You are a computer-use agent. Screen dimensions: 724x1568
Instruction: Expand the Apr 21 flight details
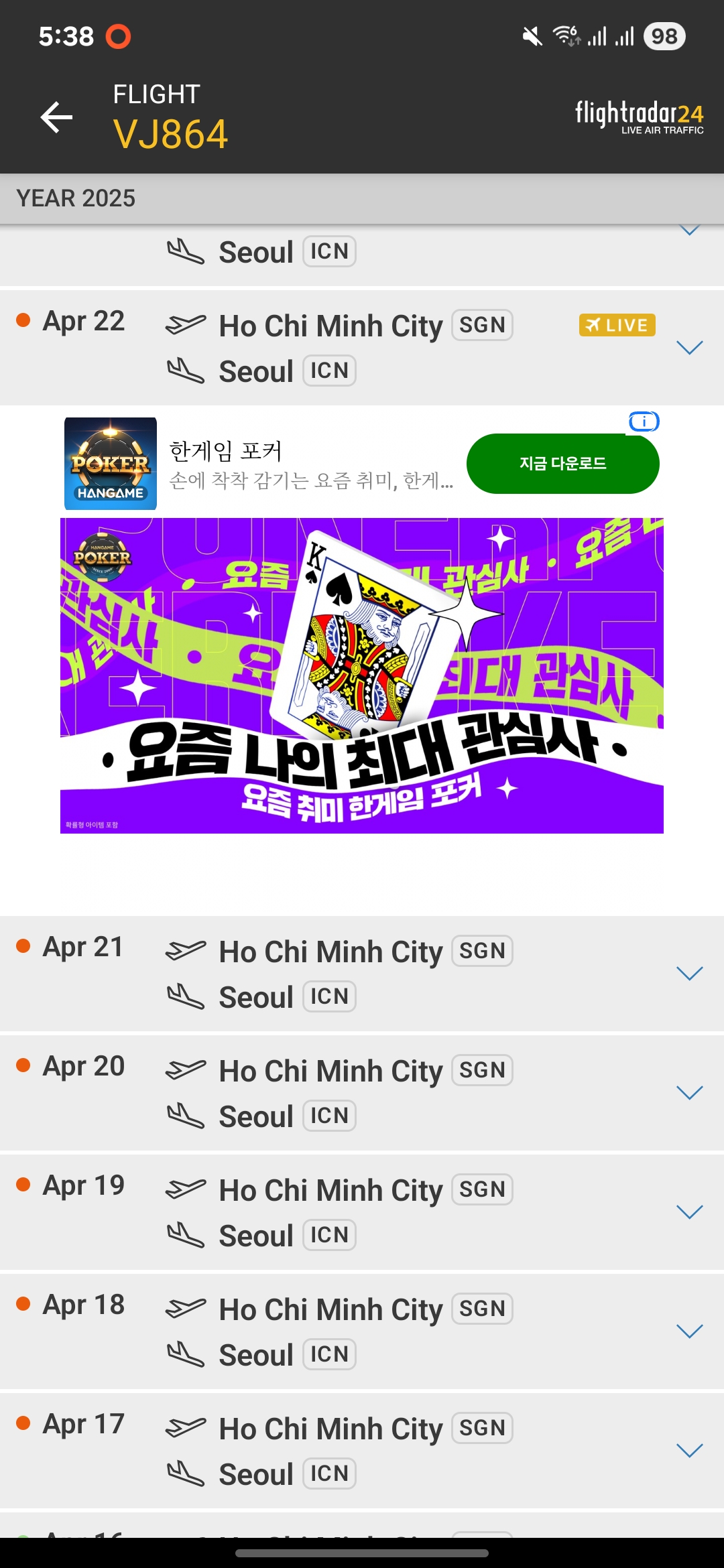[x=689, y=973]
